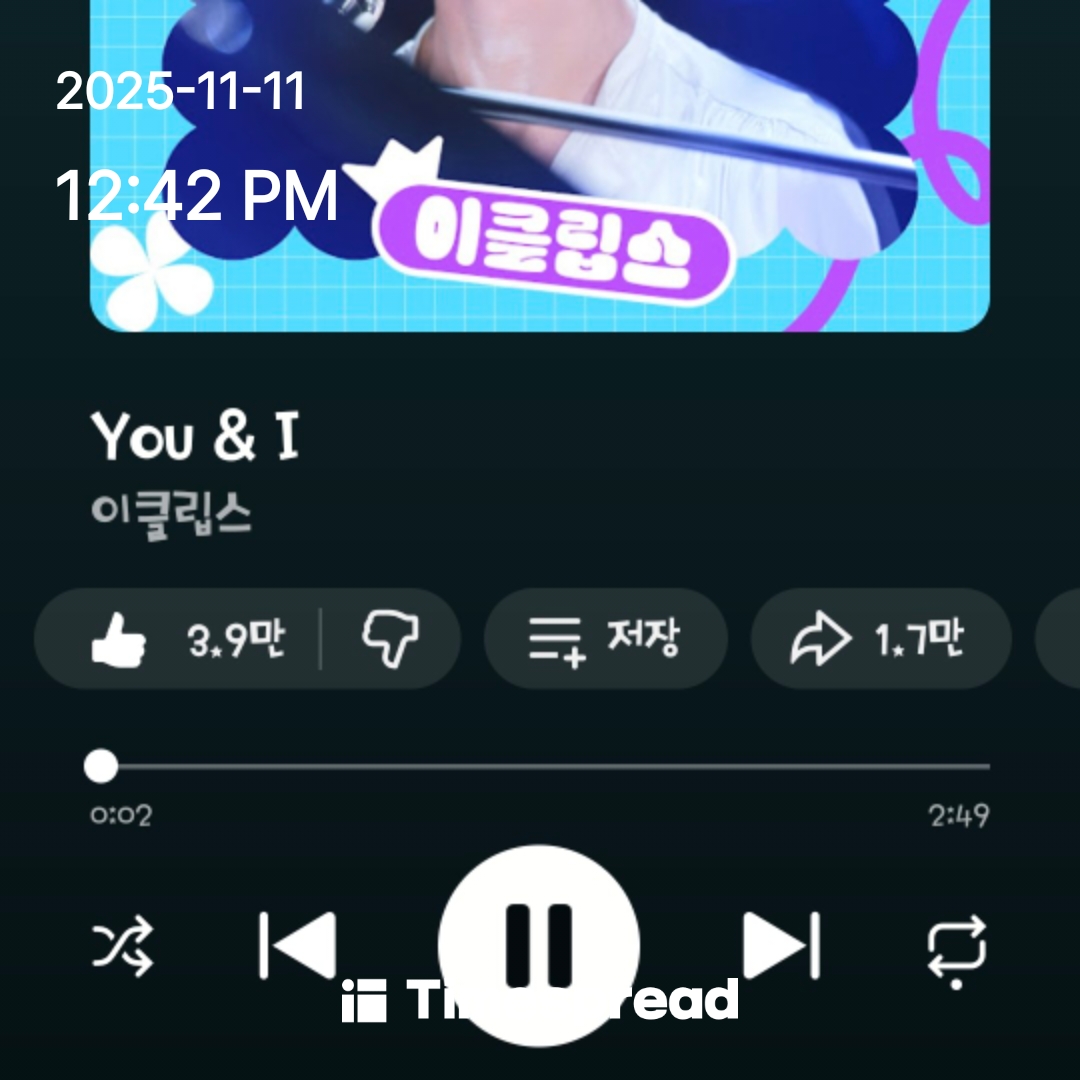Share the song with 1.7만 shares
The height and width of the screenshot is (1080, 1080).
click(x=880, y=639)
